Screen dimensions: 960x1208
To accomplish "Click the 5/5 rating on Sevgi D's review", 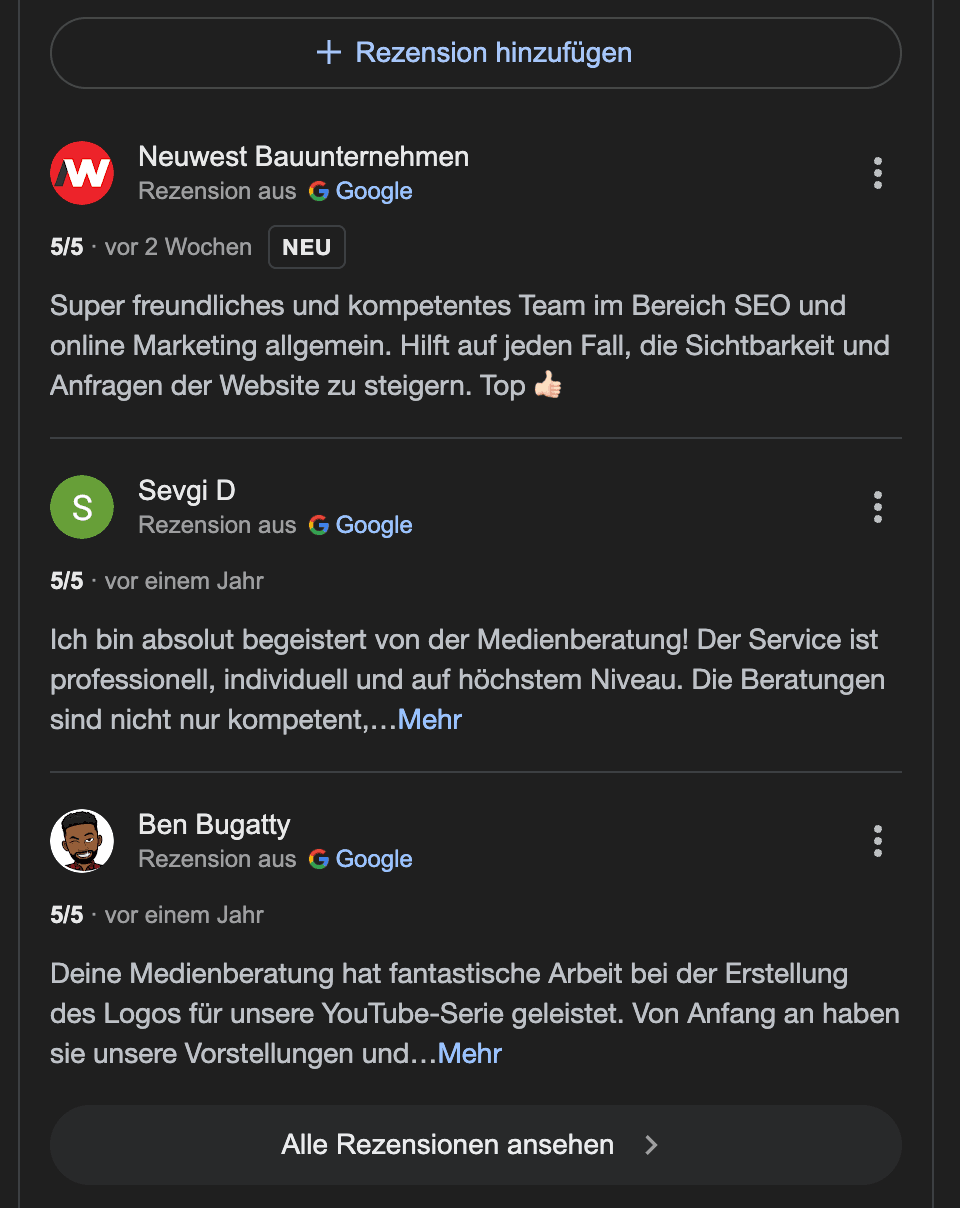I will click(66, 580).
